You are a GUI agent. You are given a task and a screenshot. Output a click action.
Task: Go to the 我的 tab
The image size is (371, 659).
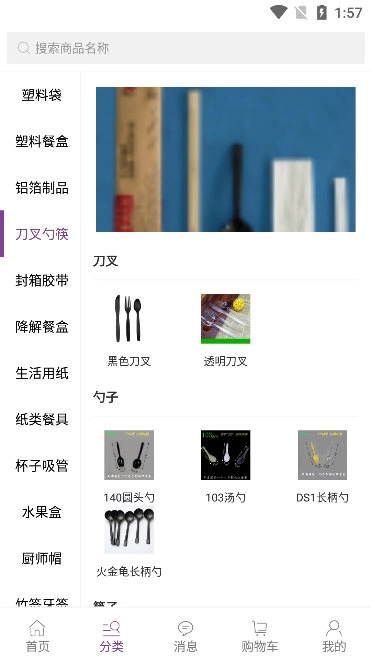pyautogui.click(x=334, y=635)
